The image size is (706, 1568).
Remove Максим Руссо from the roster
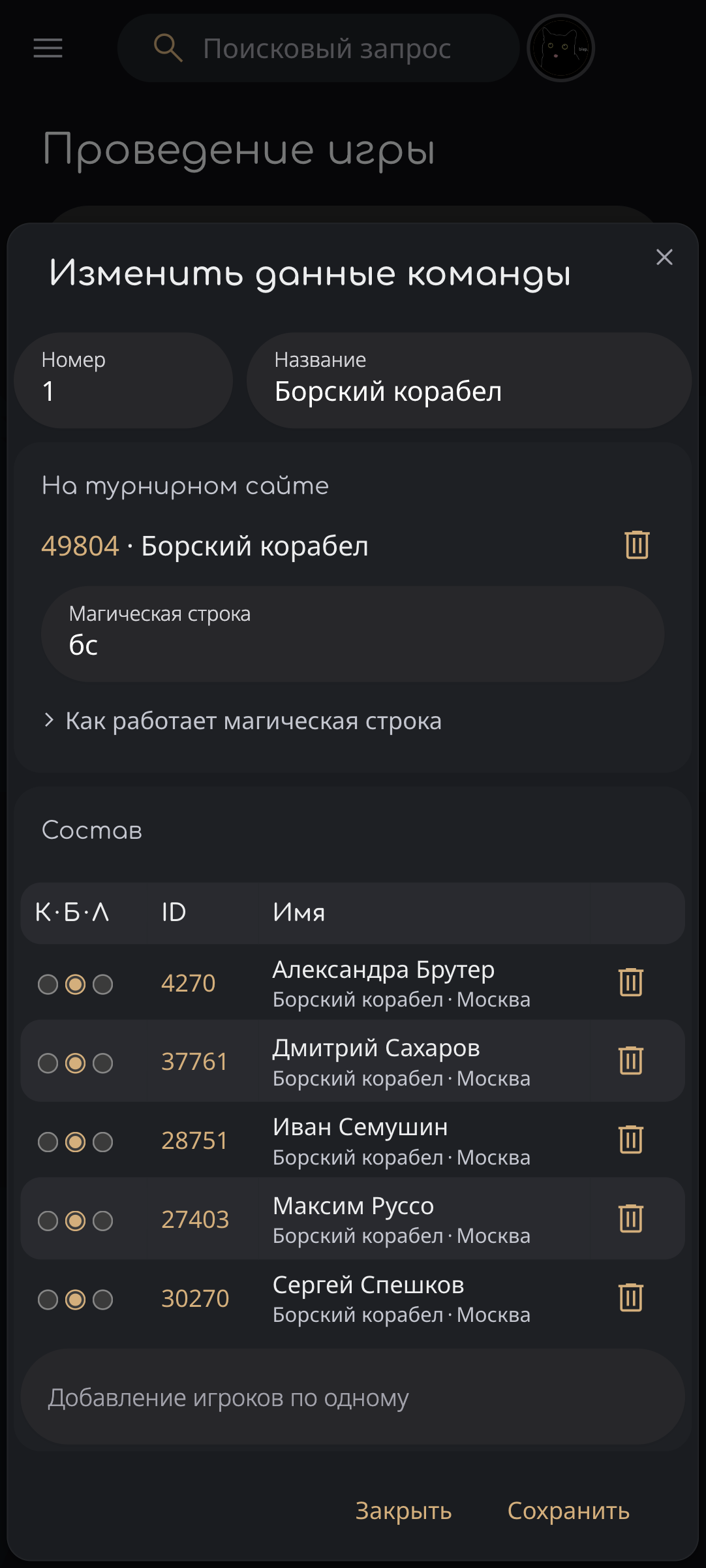(631, 1219)
